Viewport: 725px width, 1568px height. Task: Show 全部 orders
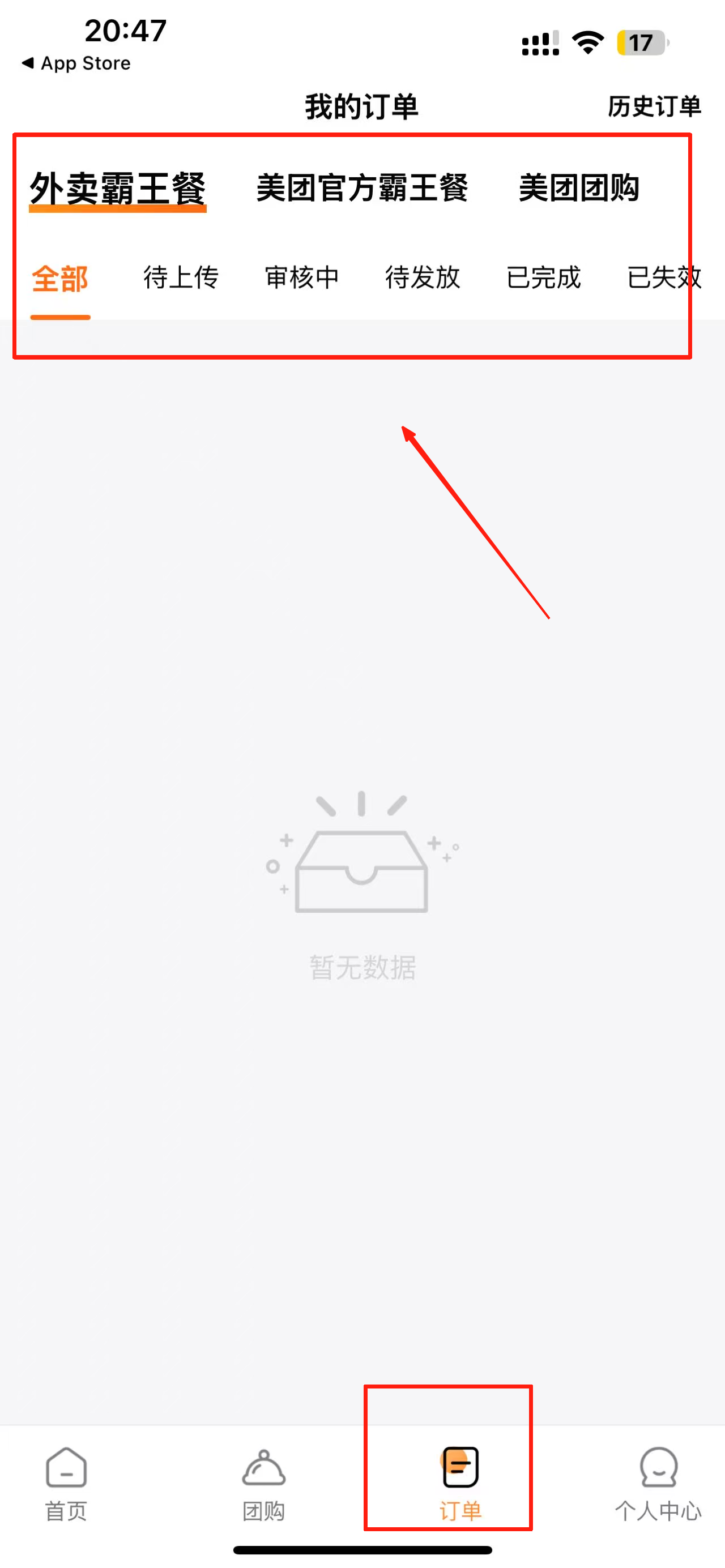click(x=60, y=278)
